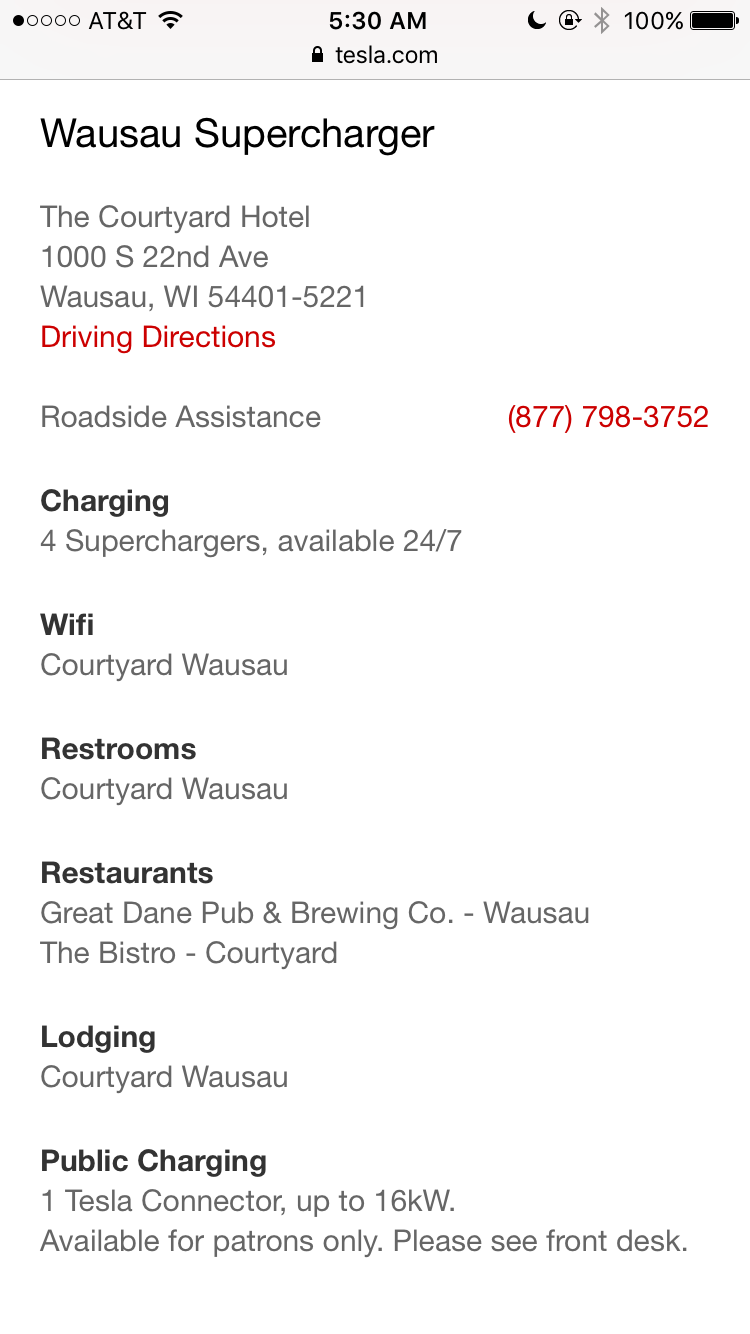Call Roadside Assistance number (877) 798-3752

607,417
